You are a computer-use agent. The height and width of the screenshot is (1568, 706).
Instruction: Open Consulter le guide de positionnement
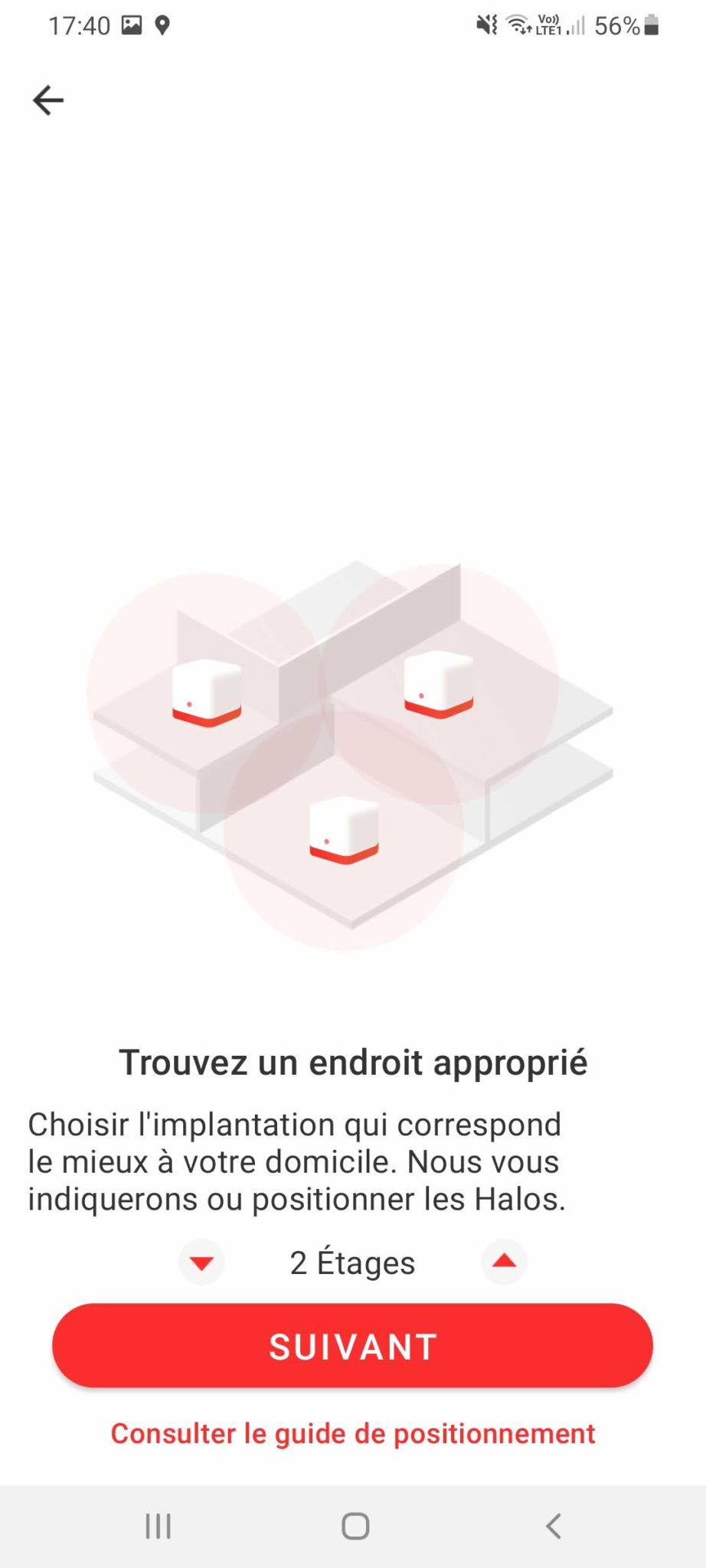pyautogui.click(x=352, y=1434)
